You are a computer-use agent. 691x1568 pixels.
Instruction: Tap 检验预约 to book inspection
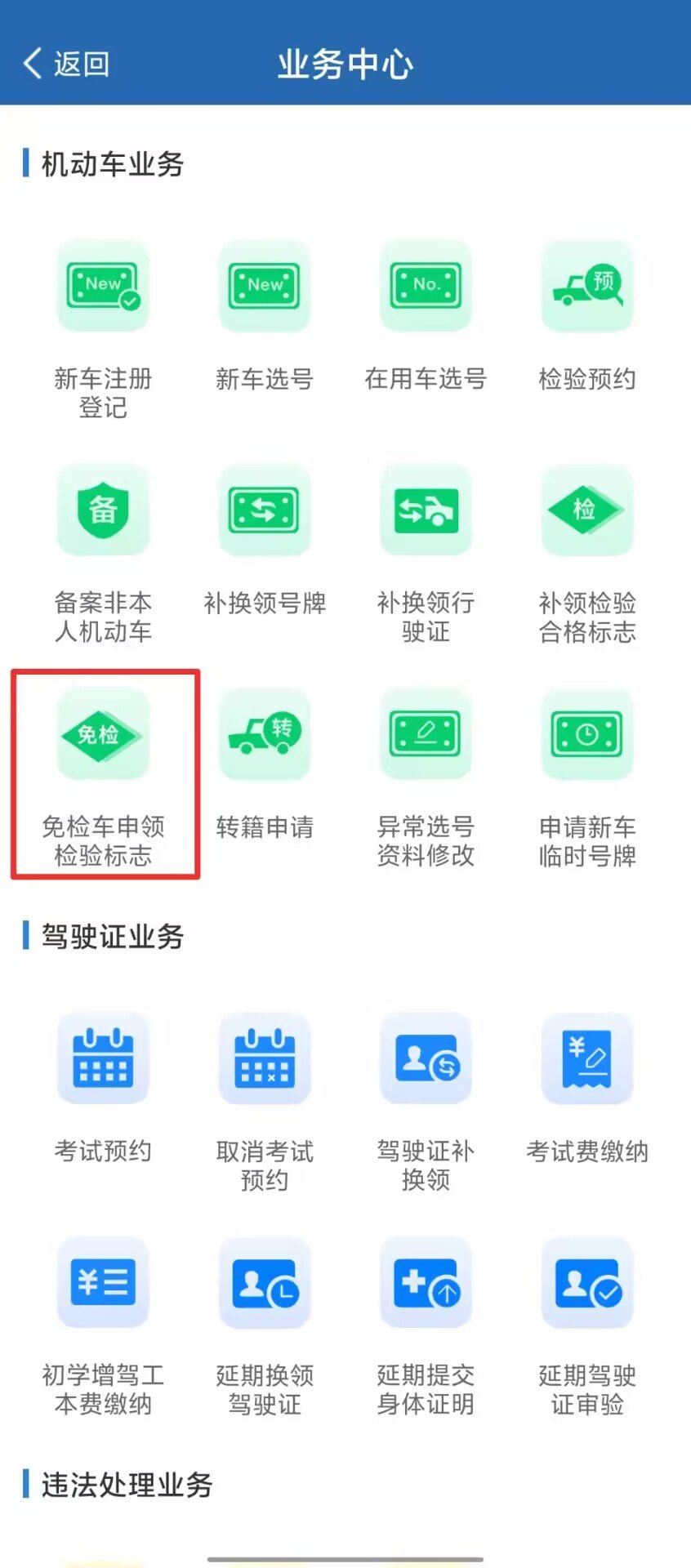[587, 286]
